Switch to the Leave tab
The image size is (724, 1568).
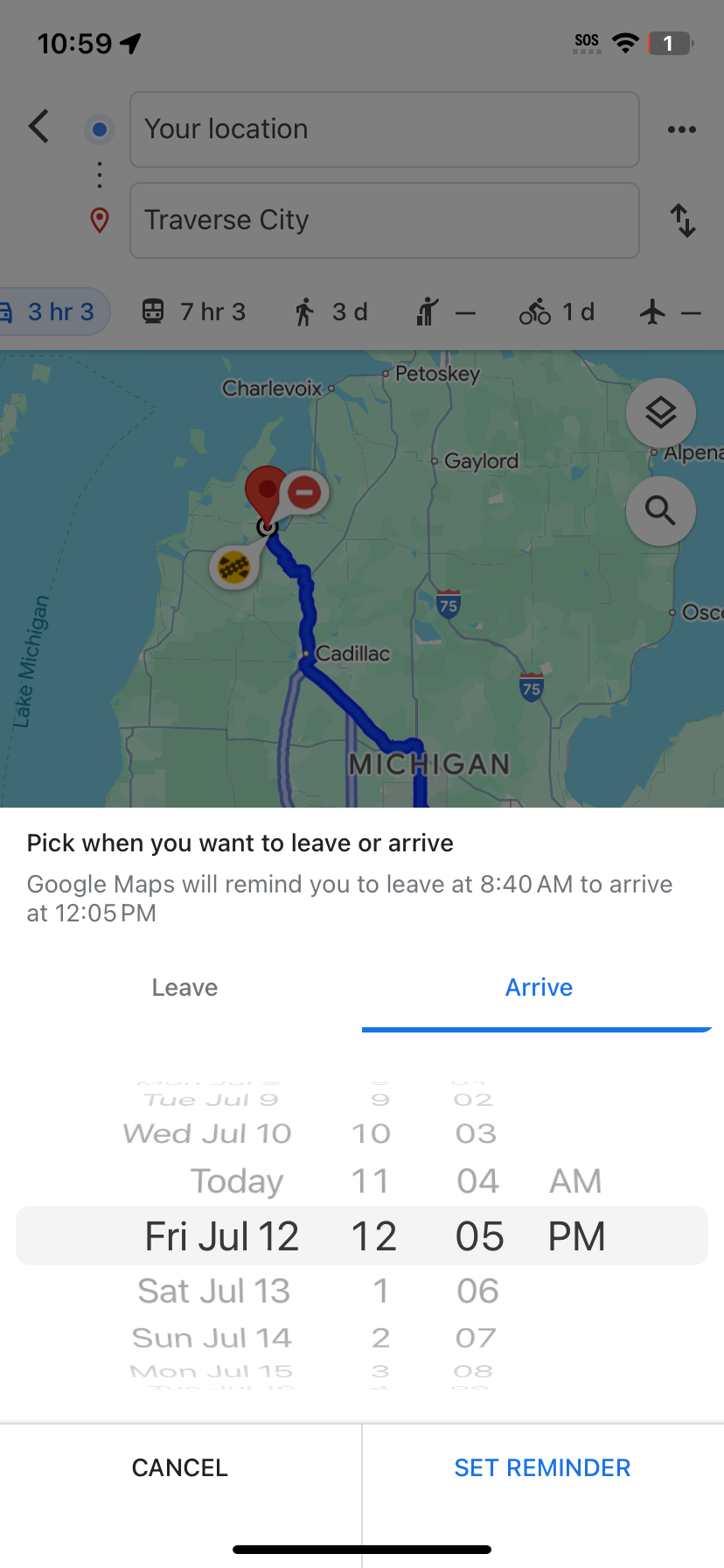click(x=184, y=988)
